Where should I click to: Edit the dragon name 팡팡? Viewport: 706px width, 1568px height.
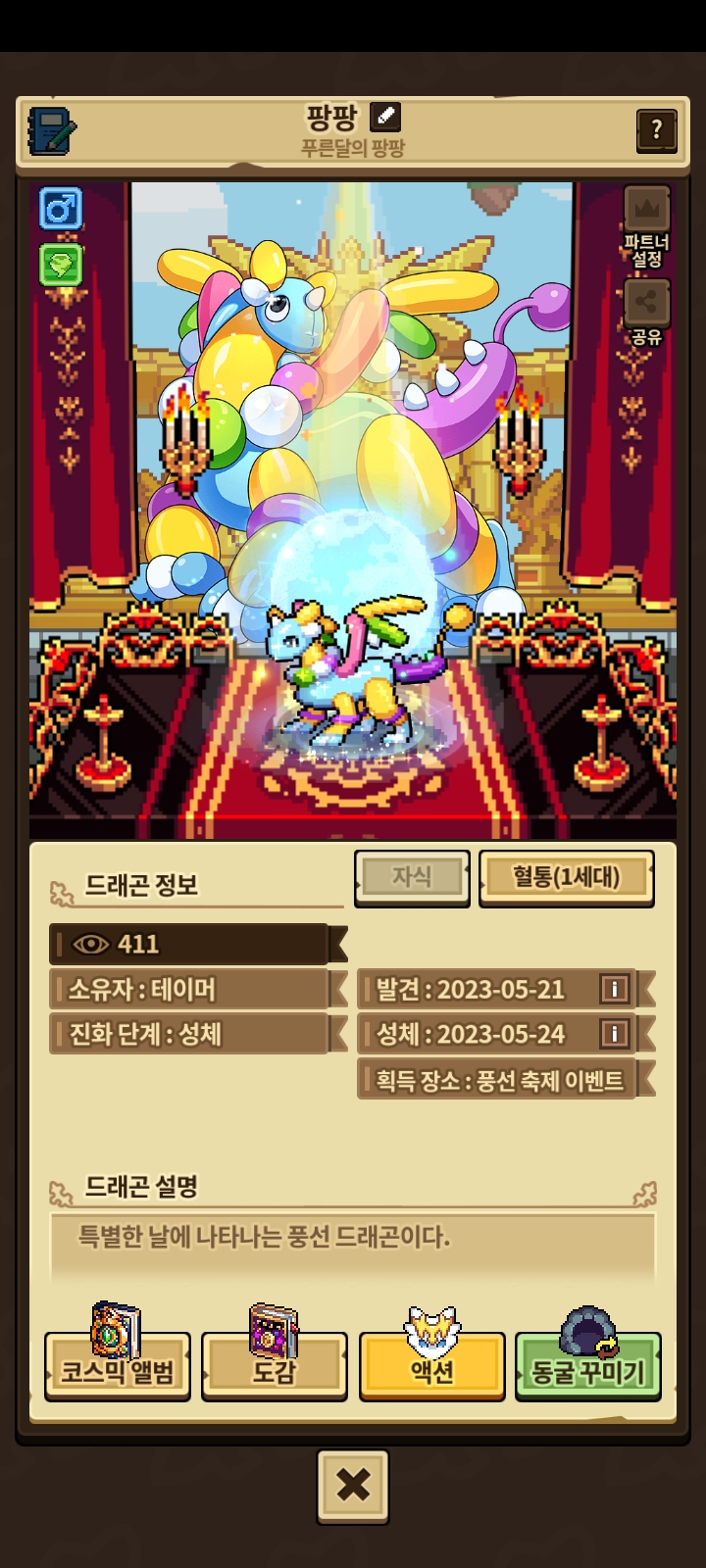point(385,118)
